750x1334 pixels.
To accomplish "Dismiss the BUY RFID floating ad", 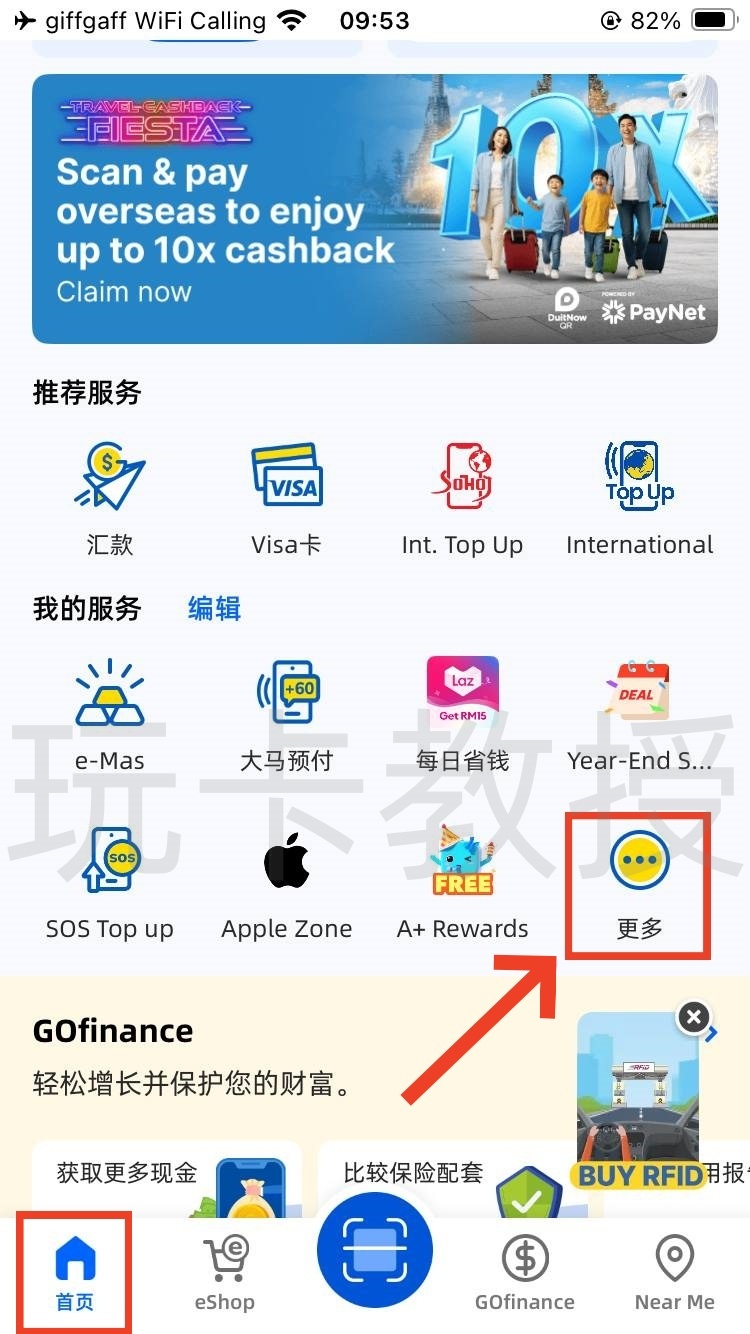I will coord(692,1017).
